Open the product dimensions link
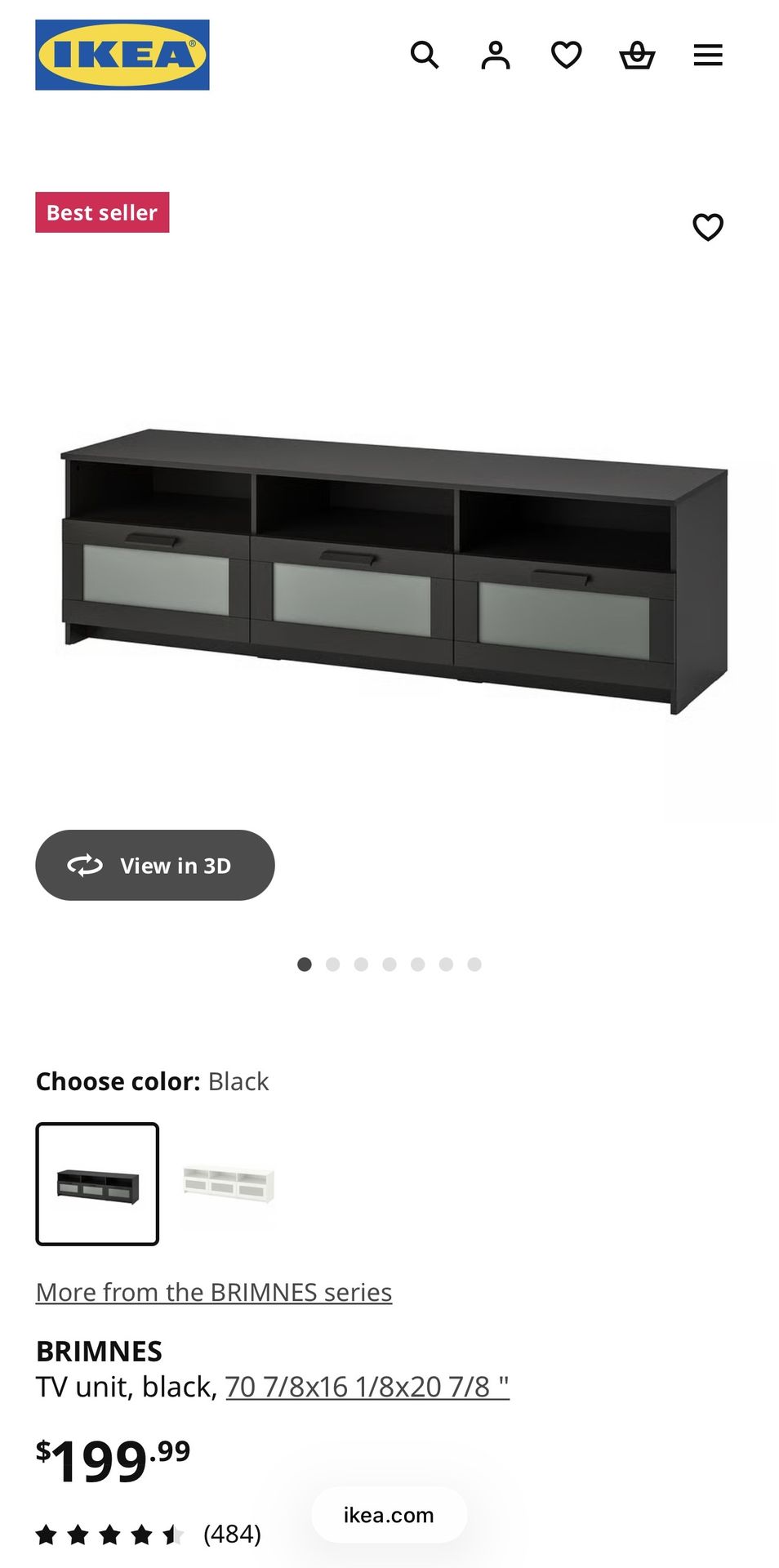779x1568 pixels. (367, 1387)
